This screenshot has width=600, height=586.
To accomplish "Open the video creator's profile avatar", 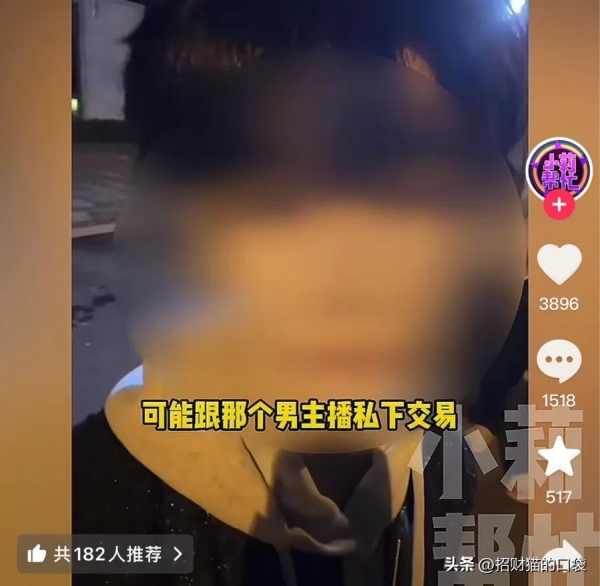I will (558, 168).
